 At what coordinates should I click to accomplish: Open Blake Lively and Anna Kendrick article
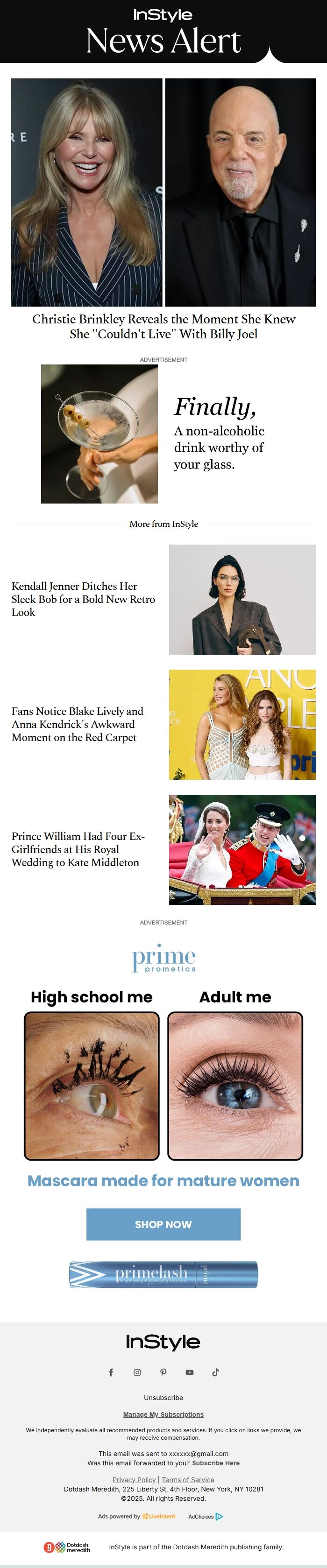tap(78, 724)
